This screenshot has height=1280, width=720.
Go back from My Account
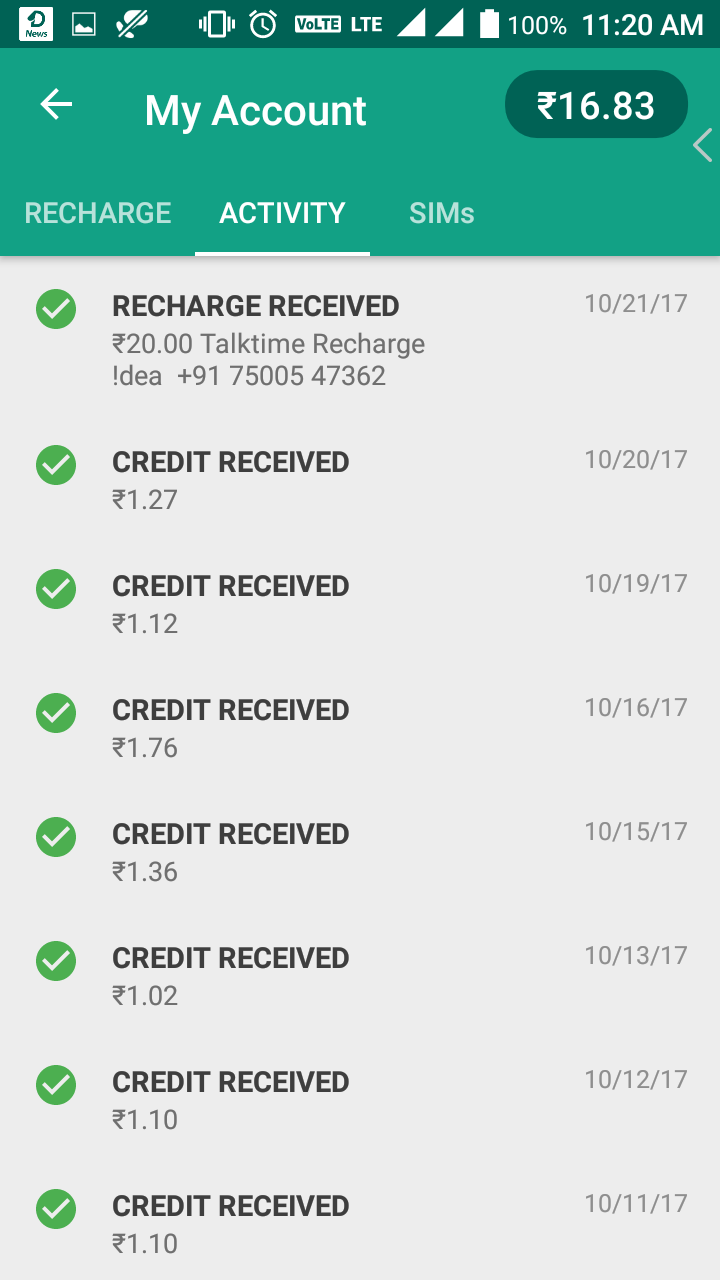click(x=57, y=105)
